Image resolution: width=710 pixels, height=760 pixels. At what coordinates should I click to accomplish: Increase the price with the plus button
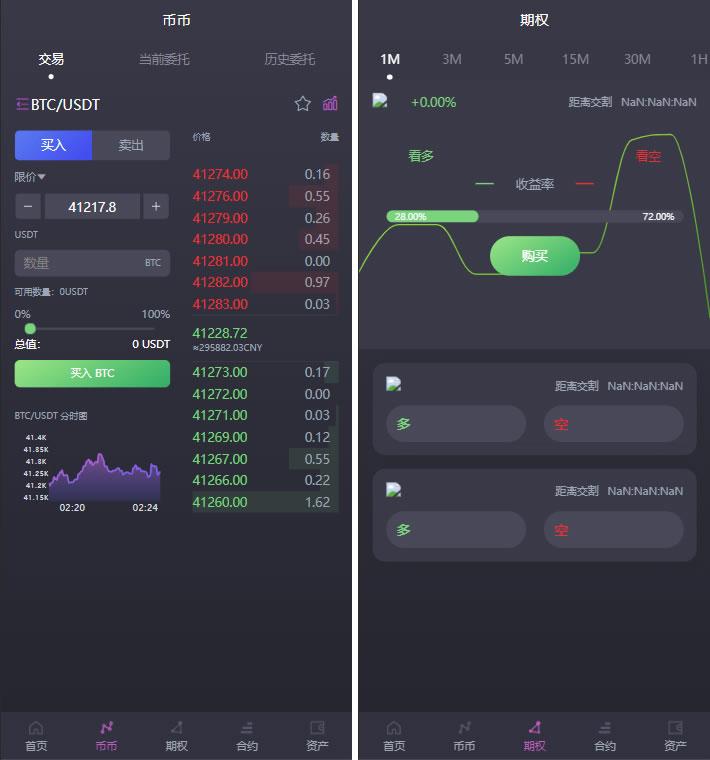tap(155, 207)
